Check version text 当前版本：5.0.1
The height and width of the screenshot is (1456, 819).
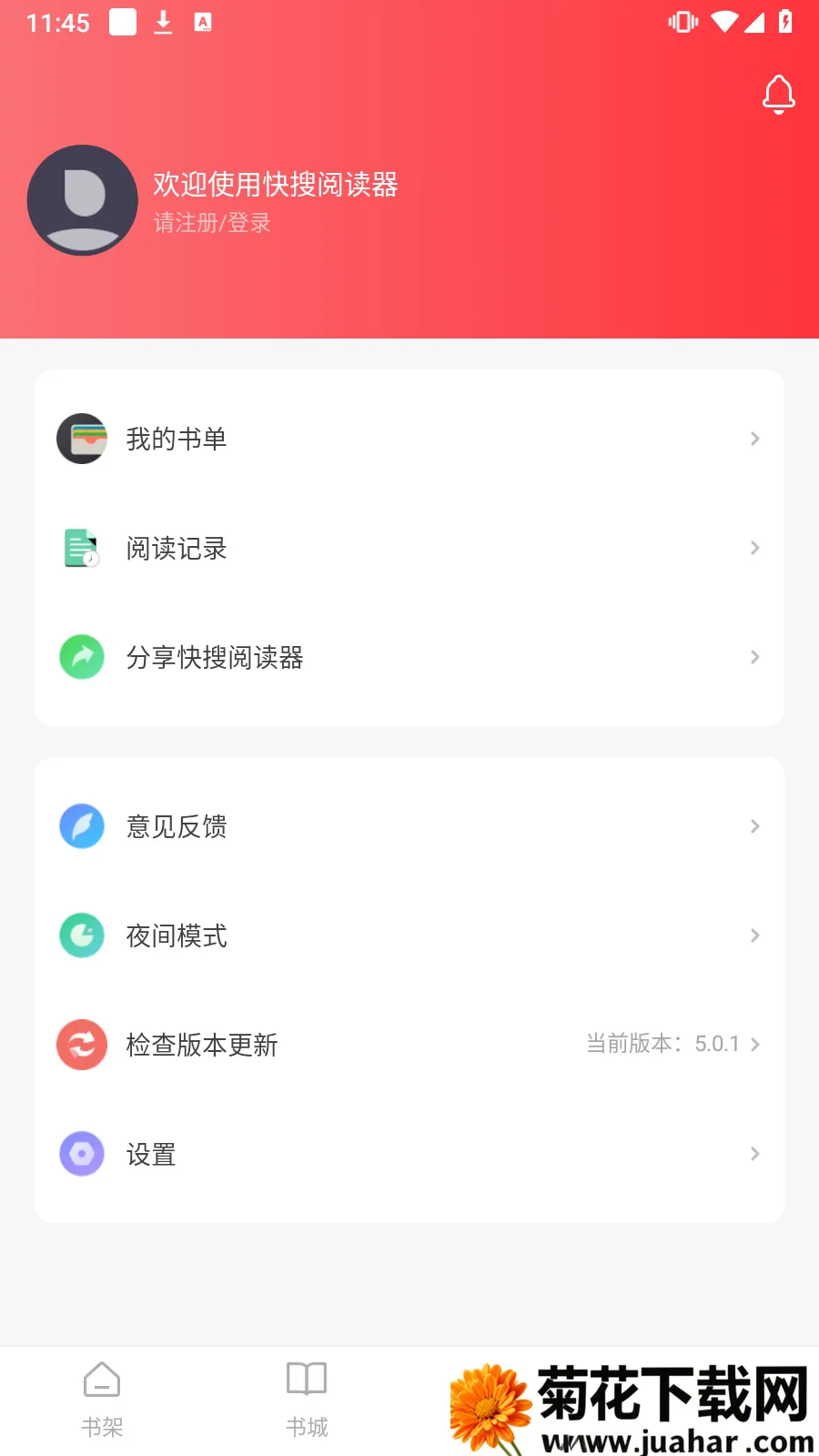pyautogui.click(x=662, y=1044)
